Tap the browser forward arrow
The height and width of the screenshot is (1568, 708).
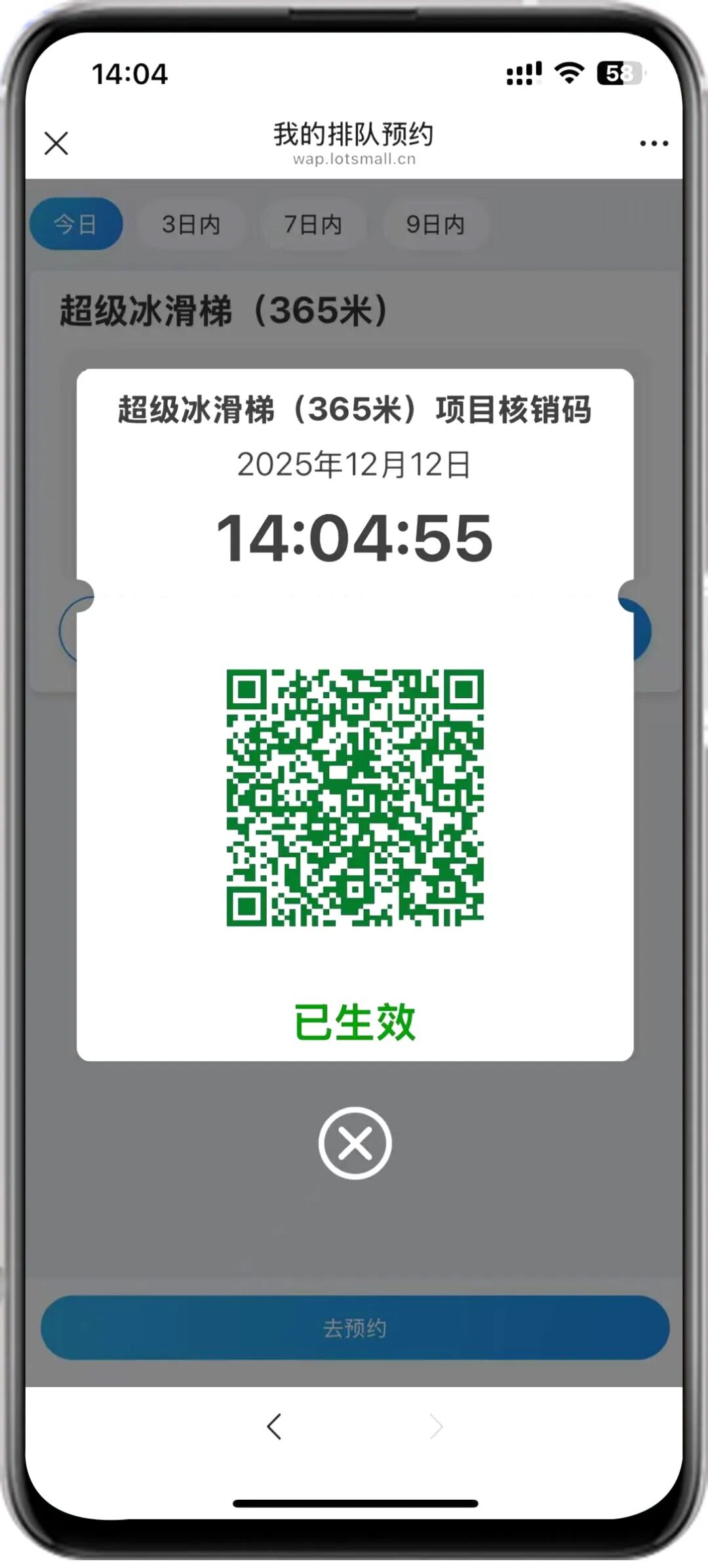pyautogui.click(x=436, y=1426)
